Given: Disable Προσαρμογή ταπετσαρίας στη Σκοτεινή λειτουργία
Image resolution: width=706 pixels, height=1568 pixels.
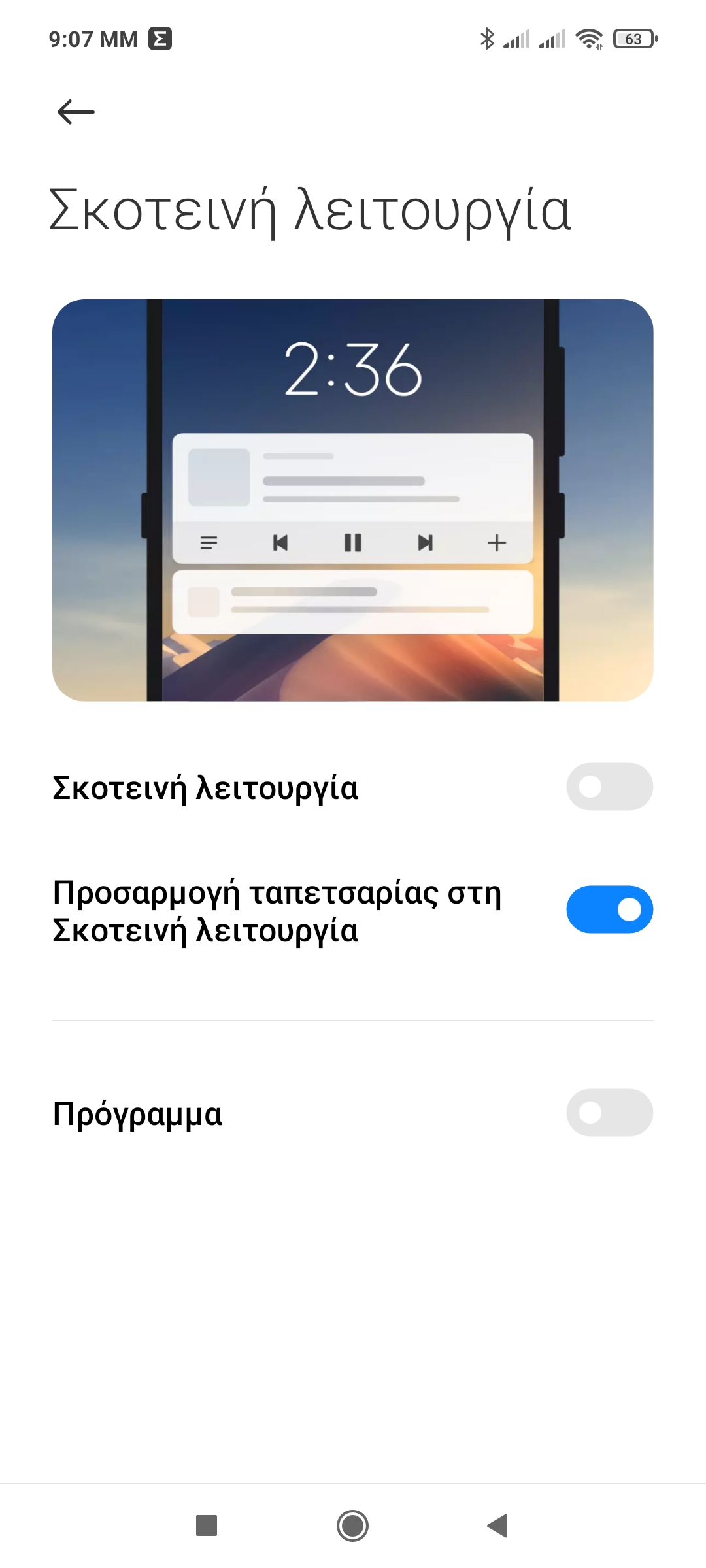Looking at the screenshot, I should click(609, 909).
